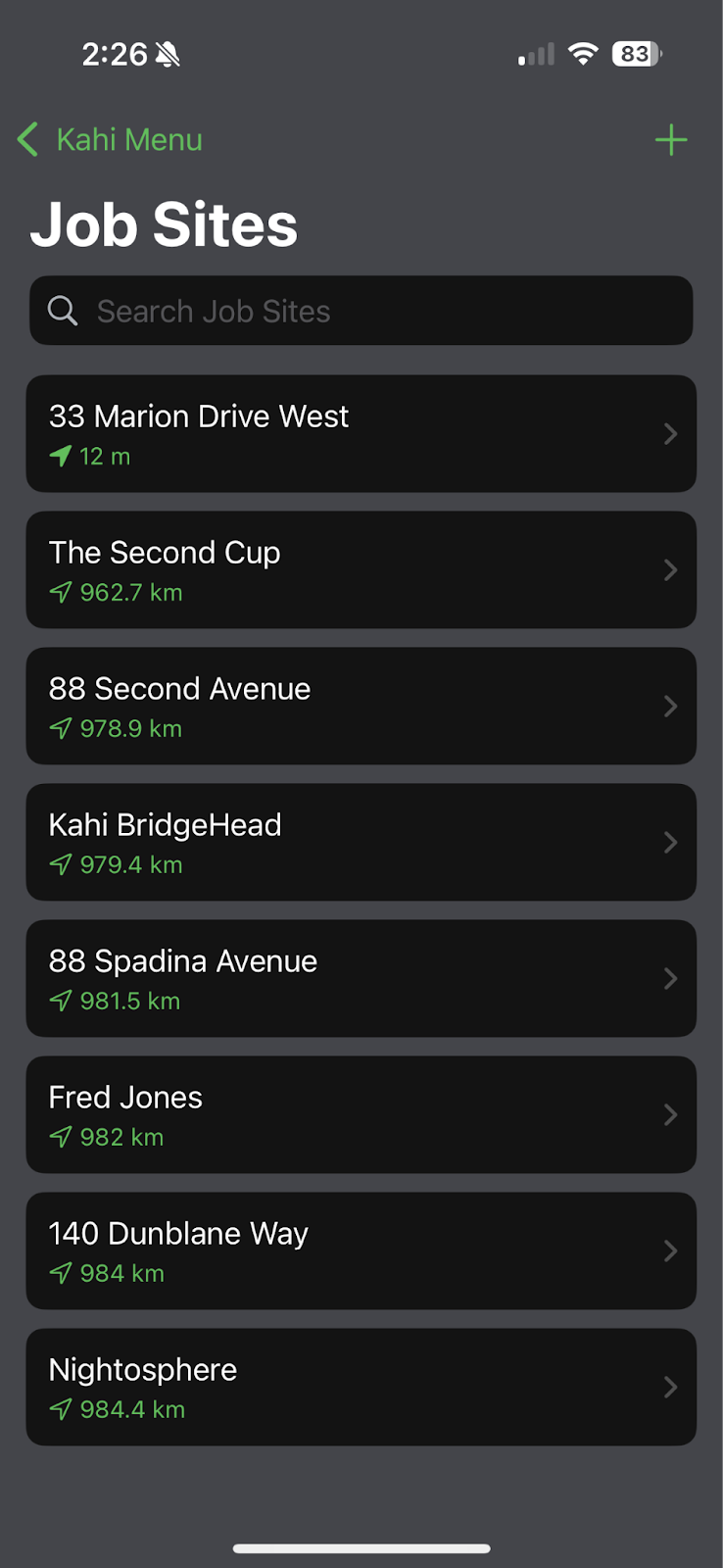
Task: Open 33 Marion Drive West job site
Action: (361, 433)
